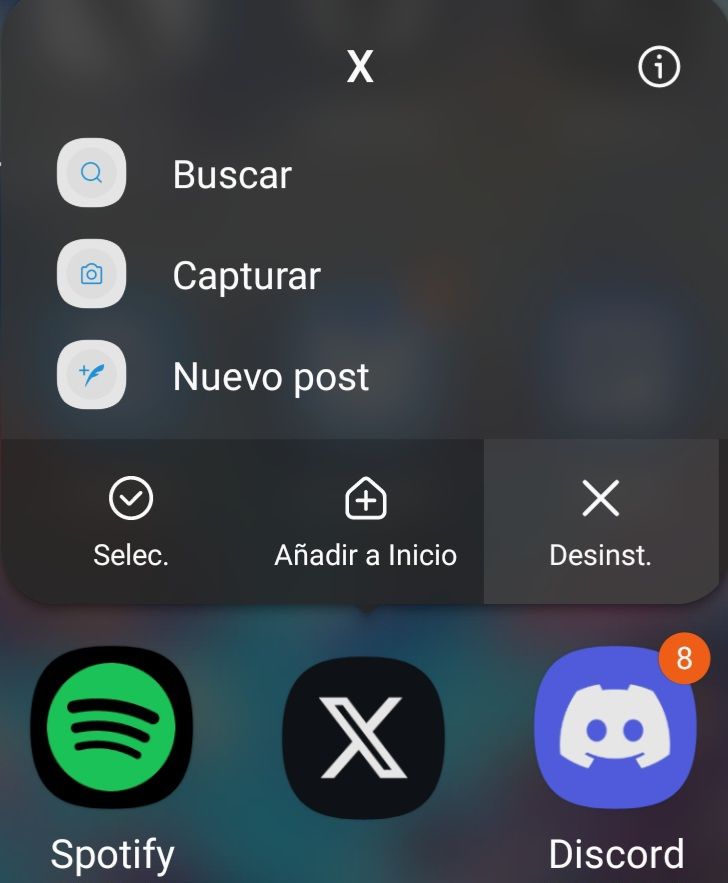
Task: Select the Buscar shortcut
Action: pyautogui.click(x=360, y=173)
